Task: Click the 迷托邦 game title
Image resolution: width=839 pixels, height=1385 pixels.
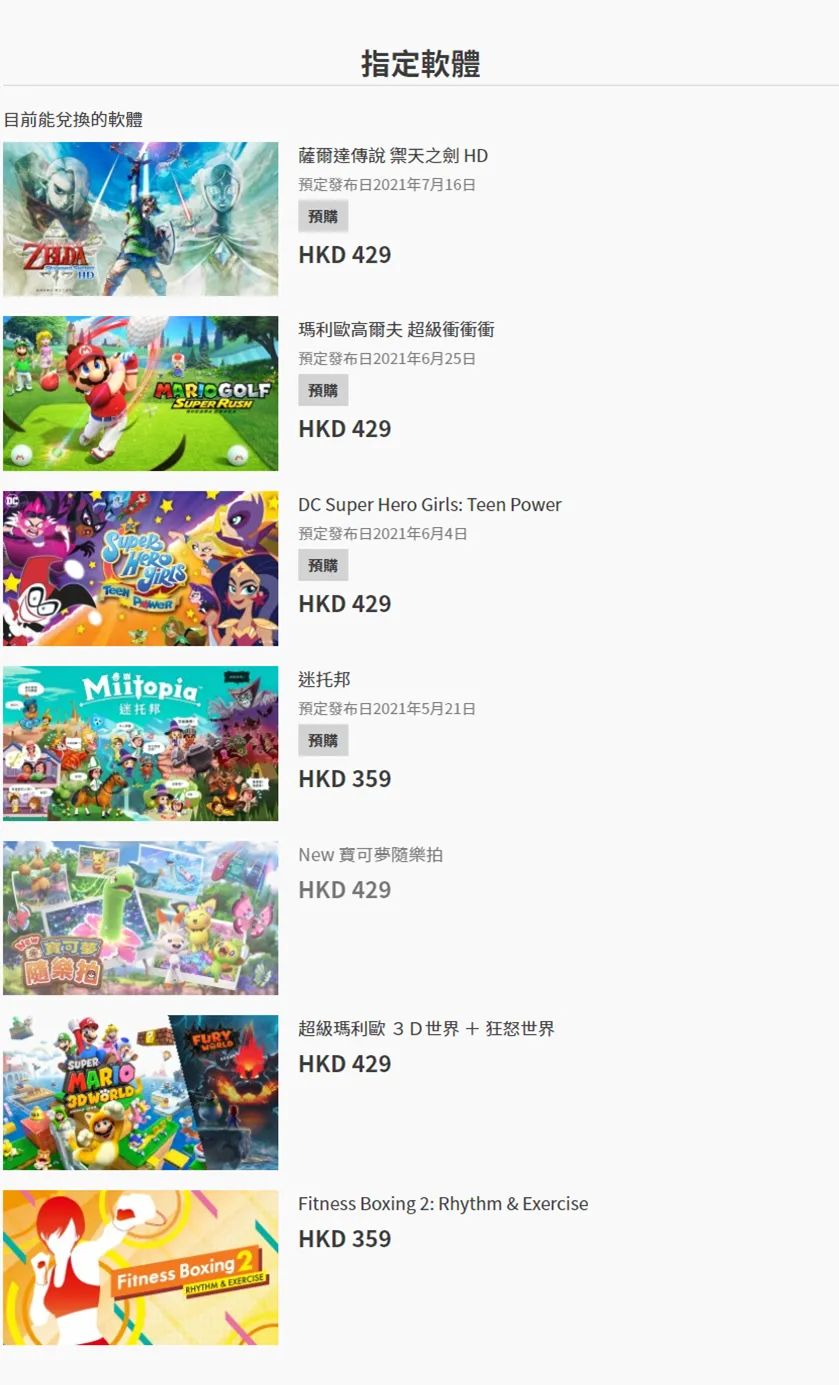Action: point(323,679)
